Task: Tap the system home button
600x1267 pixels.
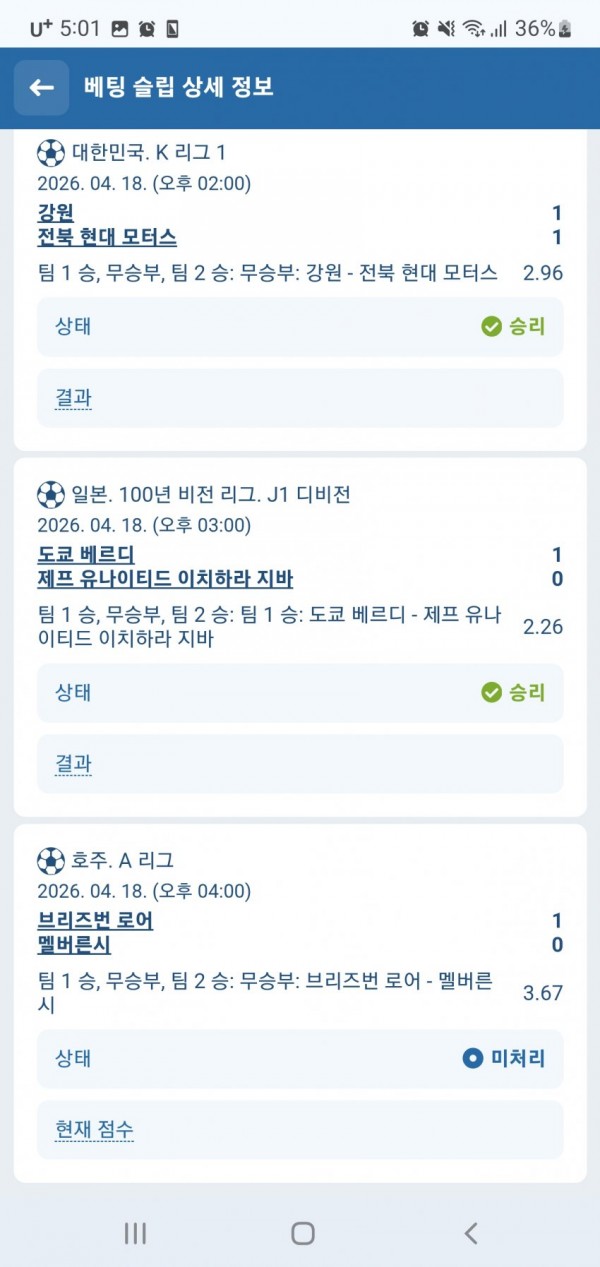Action: 303,1233
